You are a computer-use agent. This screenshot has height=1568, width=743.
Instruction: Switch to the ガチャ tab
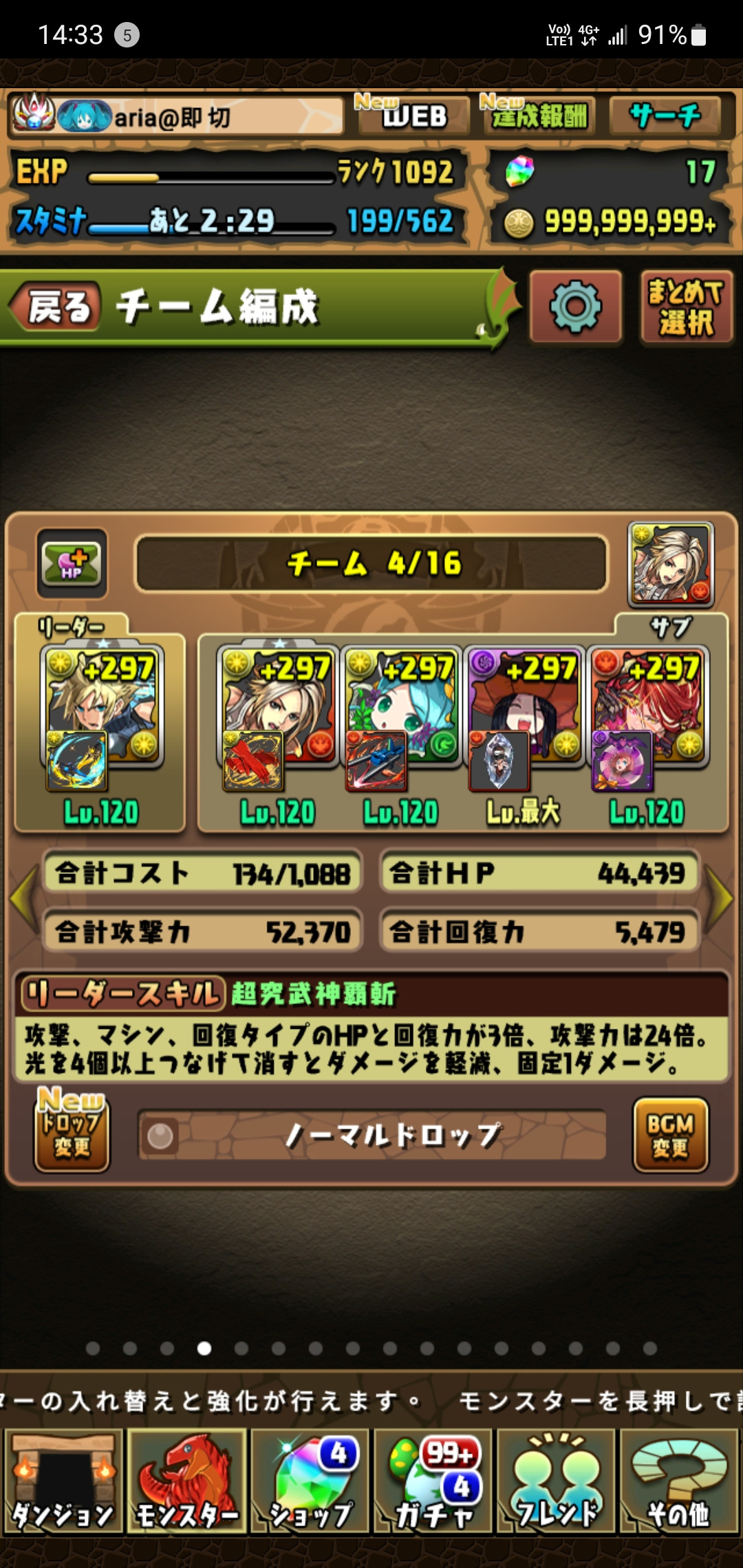click(433, 1480)
